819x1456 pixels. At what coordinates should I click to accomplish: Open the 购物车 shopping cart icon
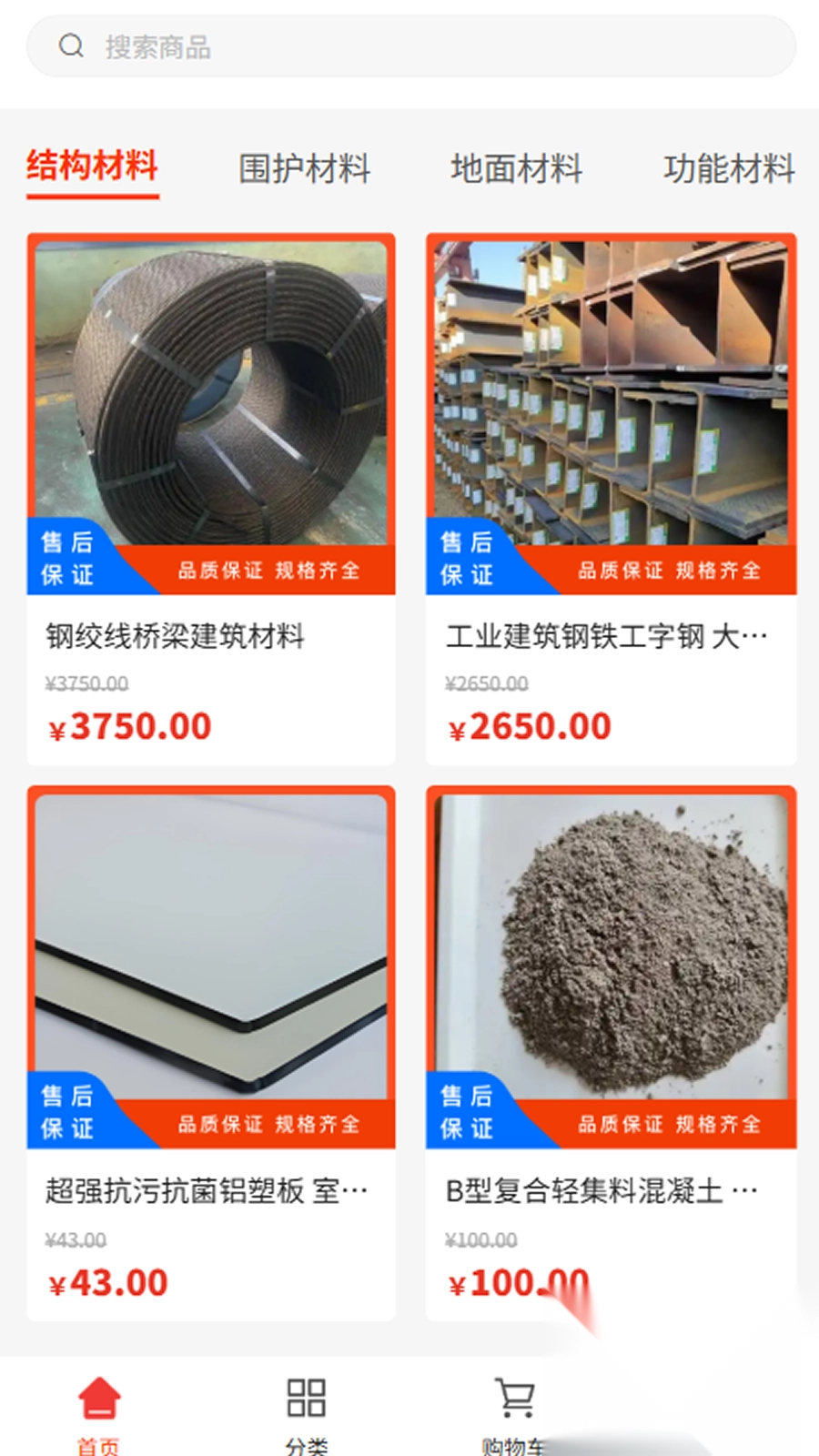pyautogui.click(x=515, y=1397)
